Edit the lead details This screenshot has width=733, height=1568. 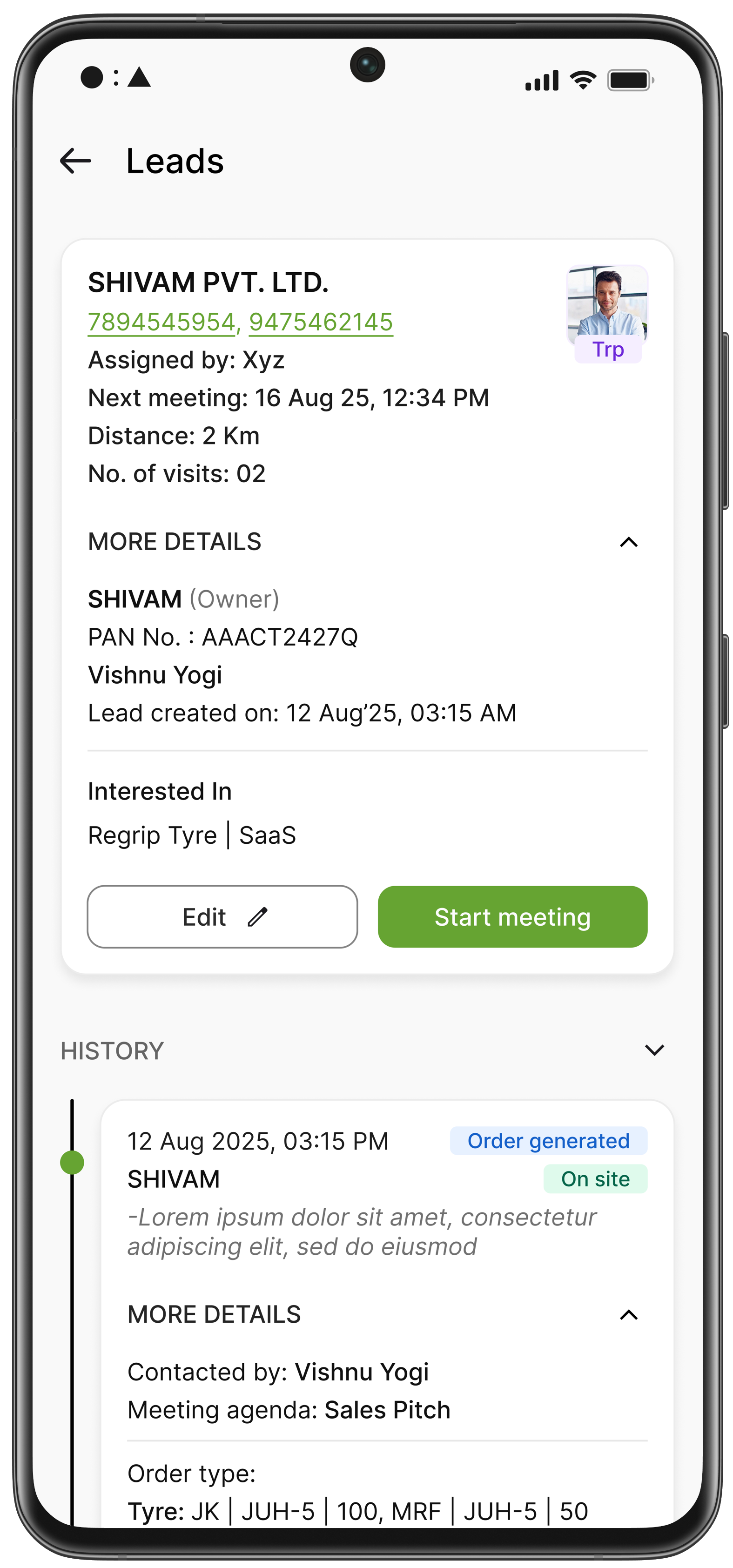(x=222, y=917)
